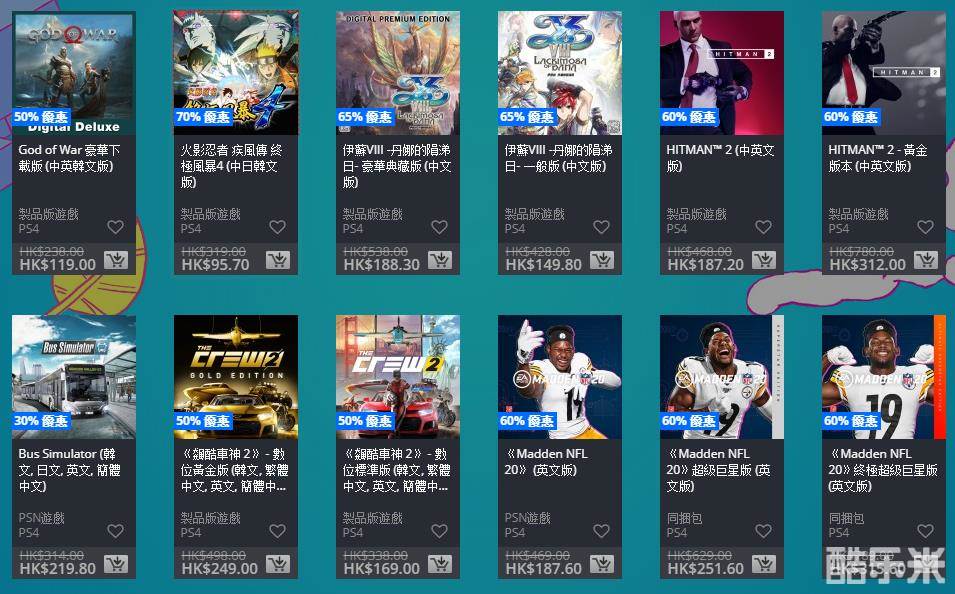This screenshot has width=955, height=594.
Task: Add 飆酷車神2 數位黃金版 to cart
Action: tap(277, 564)
